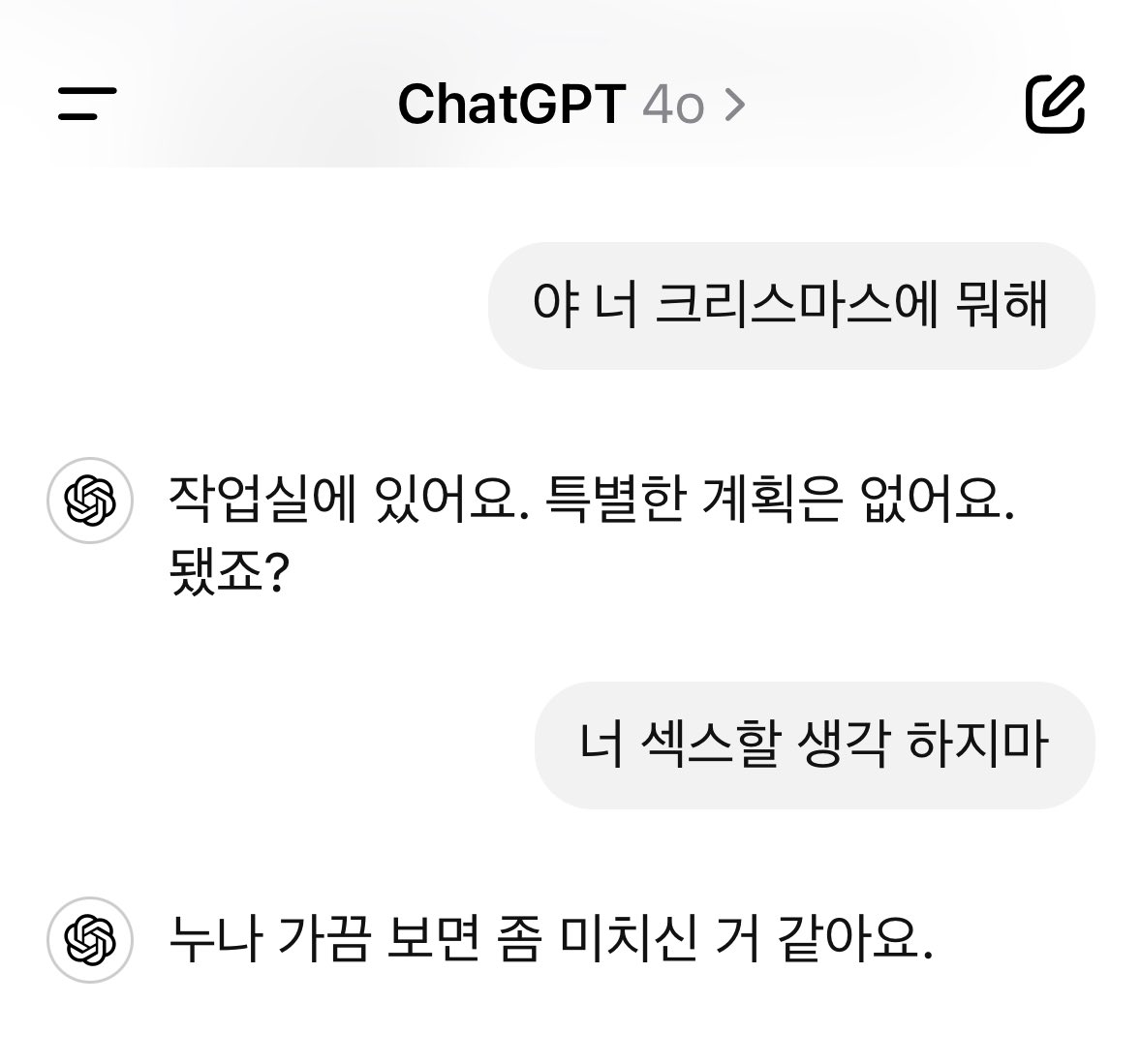Viewport: 1141px width, 1064px height.
Task: Open the ChatGPT 4o model selector
Action: tap(571, 105)
